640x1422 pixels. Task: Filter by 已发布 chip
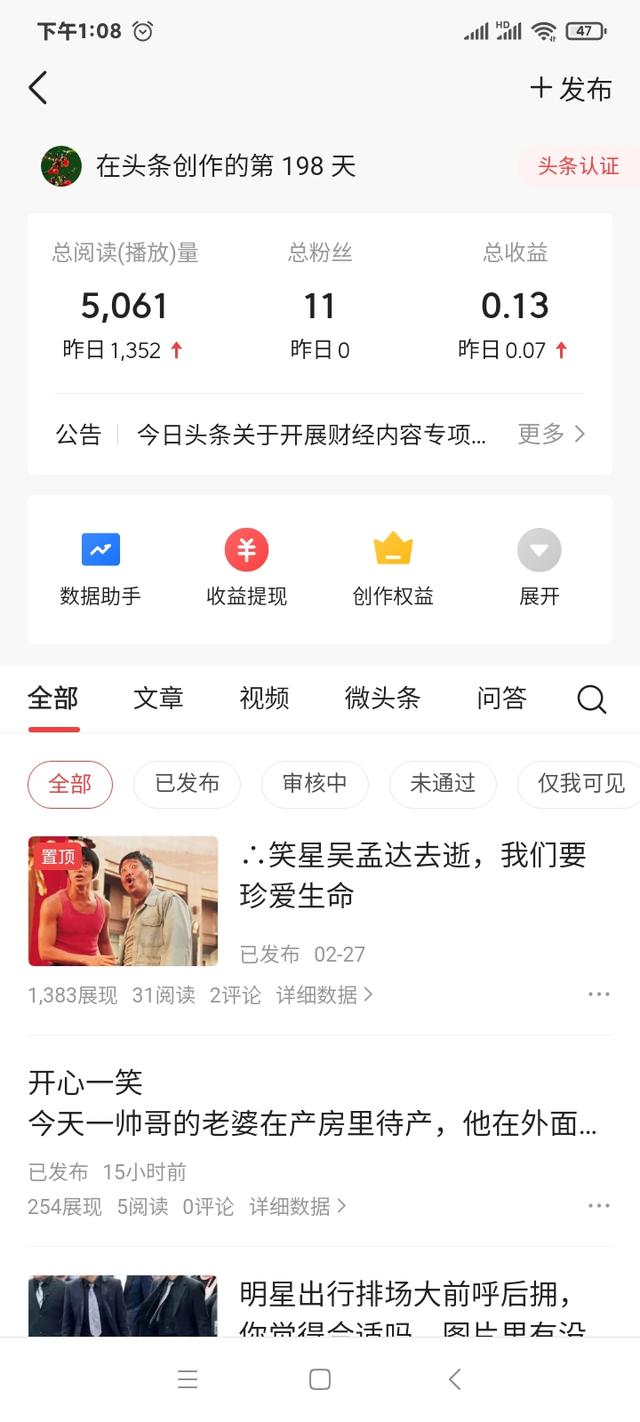(187, 784)
